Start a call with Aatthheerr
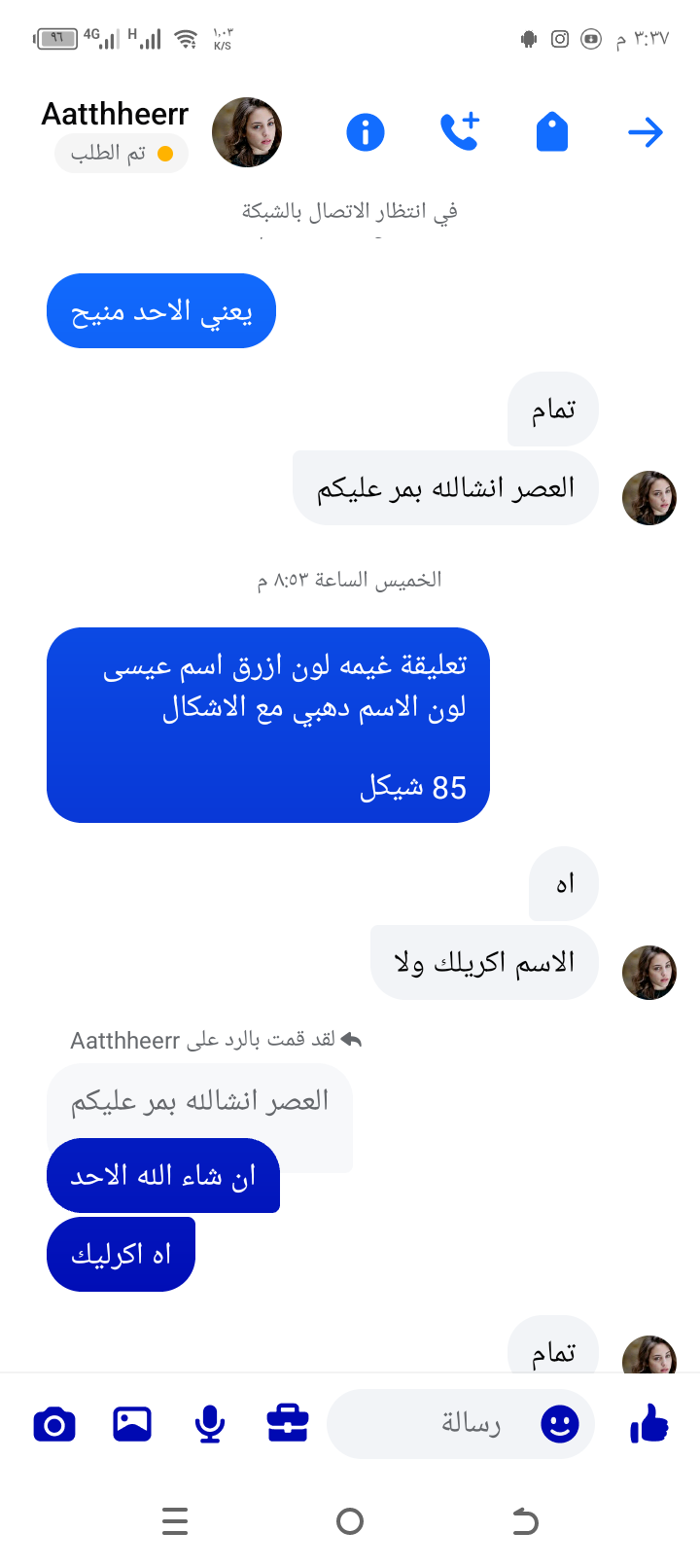 click(459, 131)
